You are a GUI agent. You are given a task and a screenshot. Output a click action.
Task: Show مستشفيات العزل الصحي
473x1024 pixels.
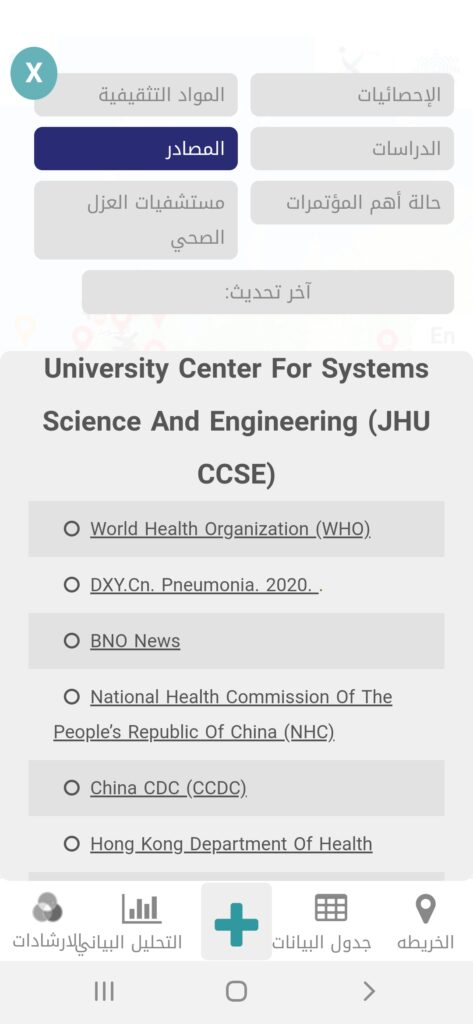136,220
